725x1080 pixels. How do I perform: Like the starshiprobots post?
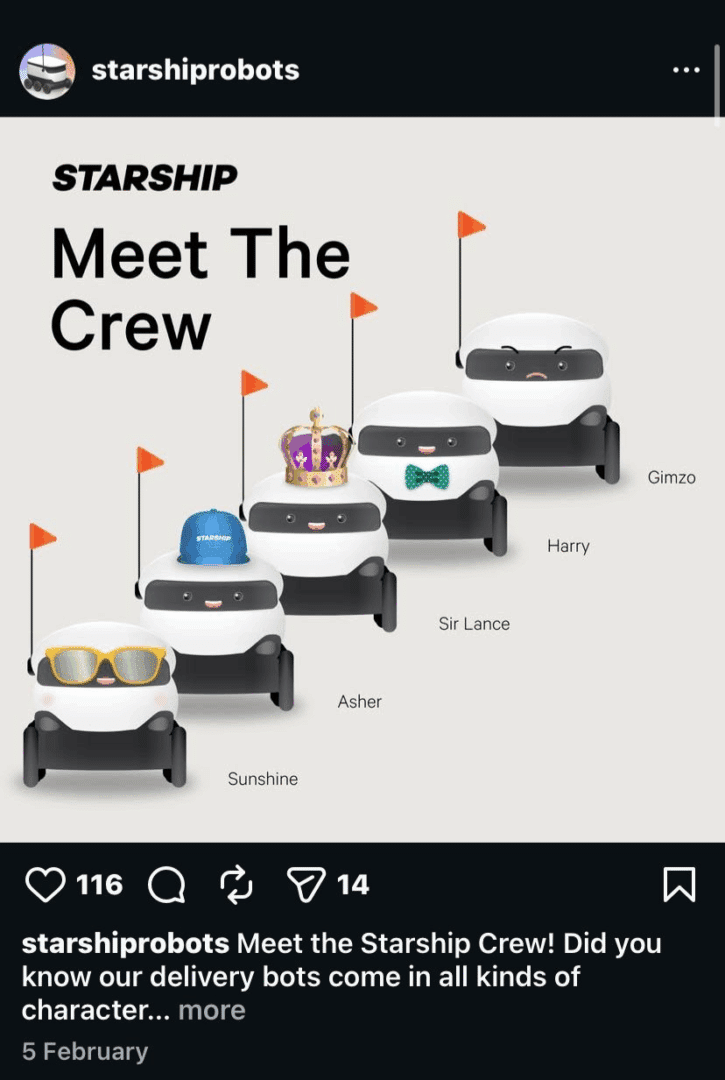tap(43, 884)
